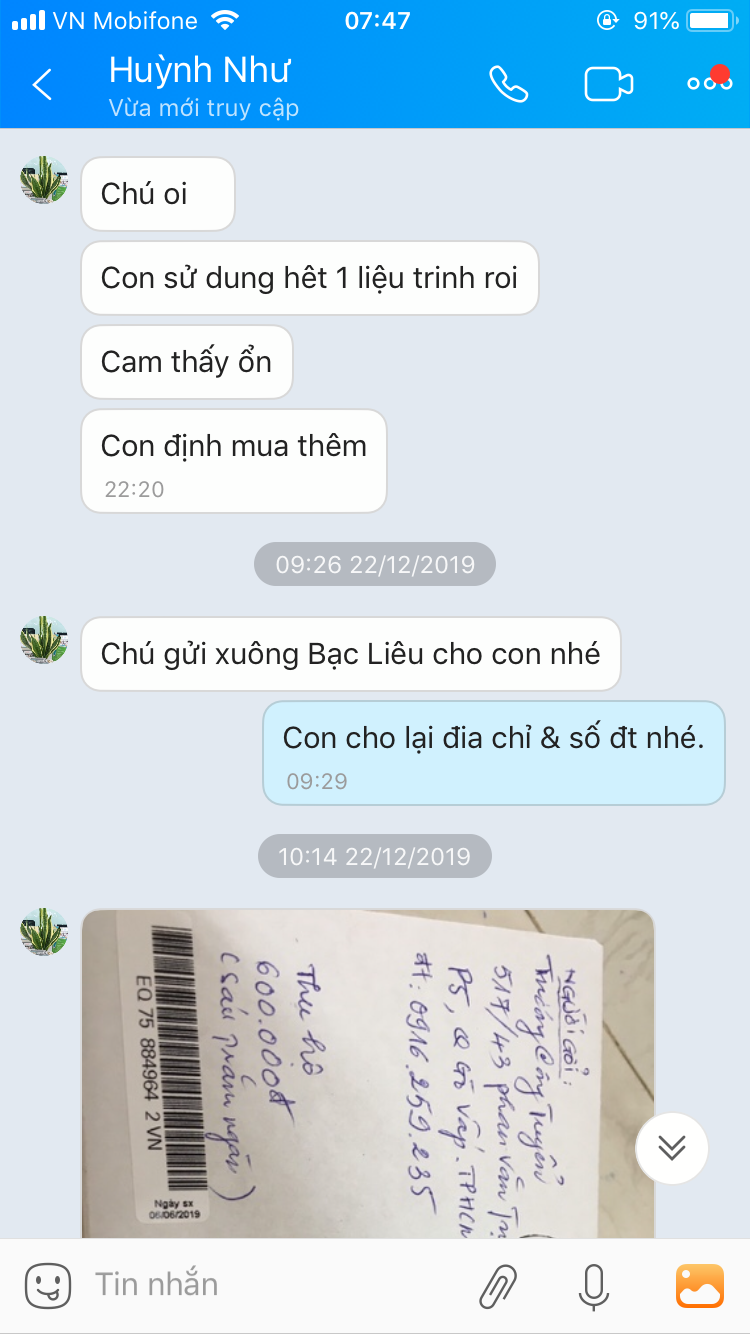Open the photo gallery picker
The height and width of the screenshot is (1334, 750).
click(x=700, y=1285)
